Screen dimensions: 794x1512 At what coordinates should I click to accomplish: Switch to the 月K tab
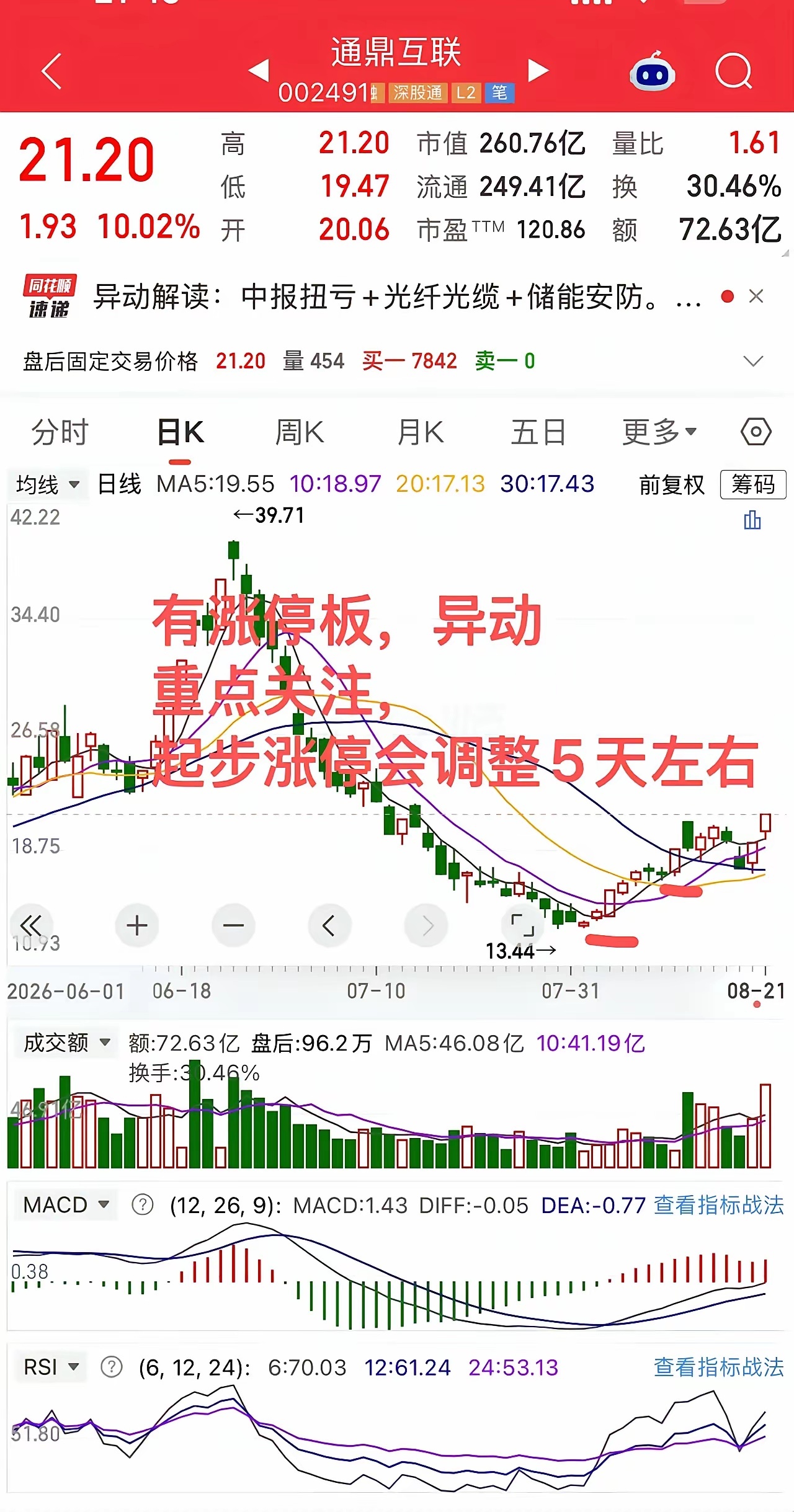[420, 432]
